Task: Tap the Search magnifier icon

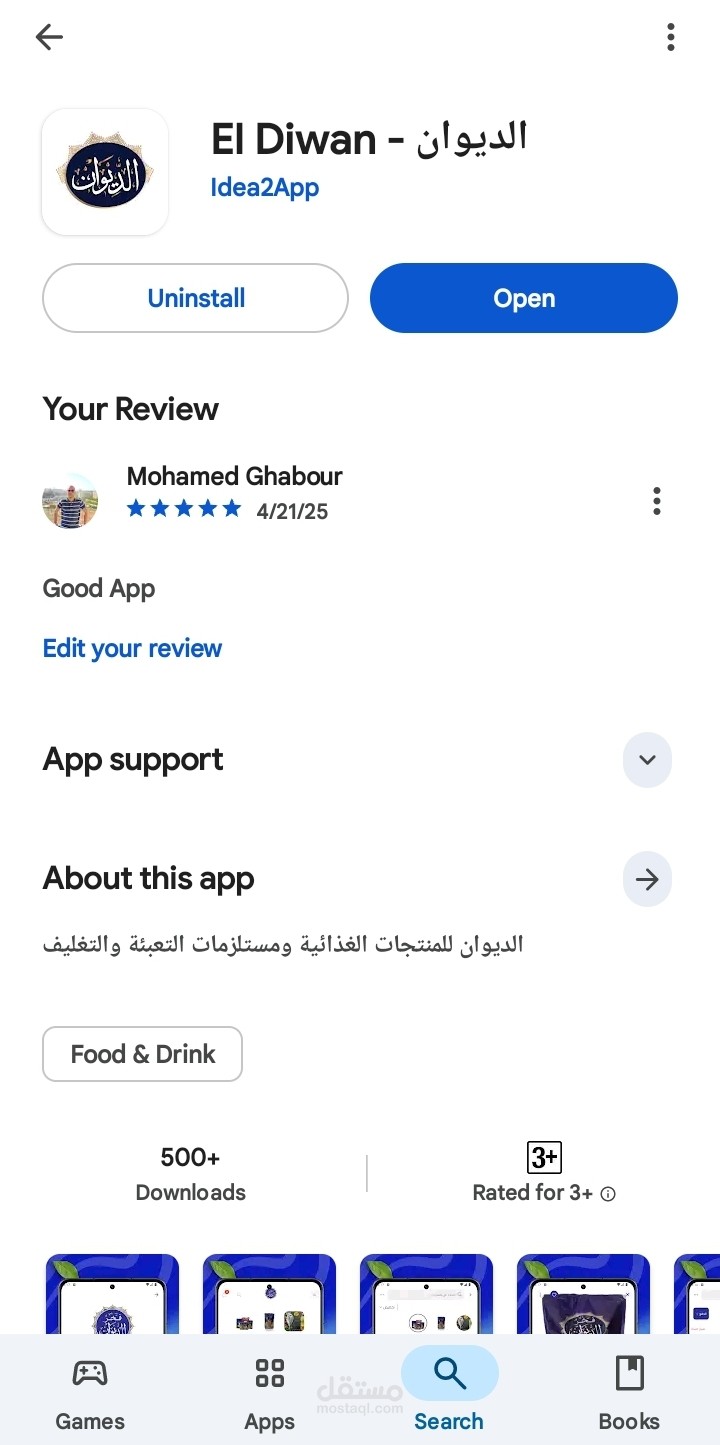Action: pos(449,1373)
